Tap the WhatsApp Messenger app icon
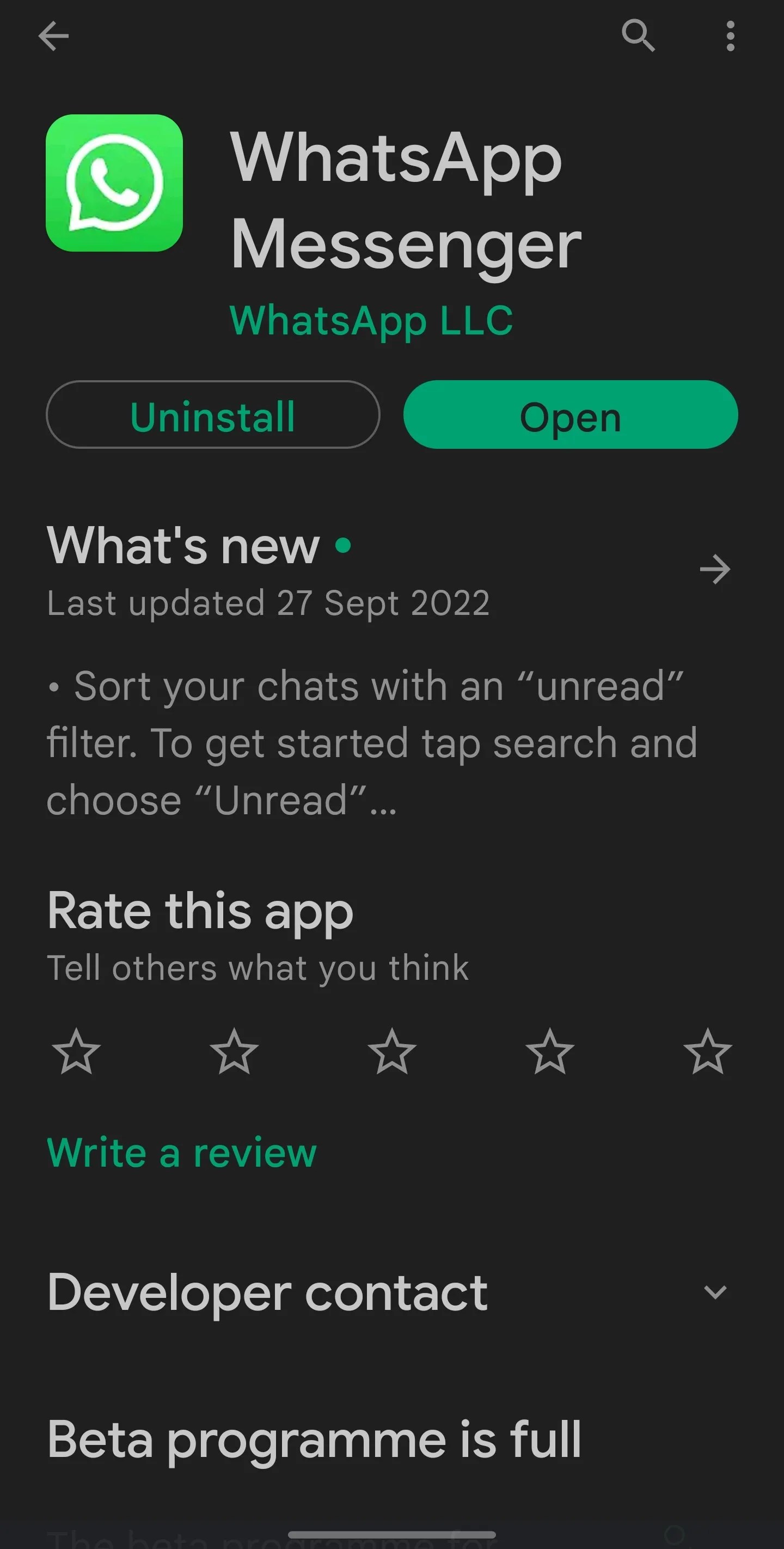 click(x=113, y=184)
